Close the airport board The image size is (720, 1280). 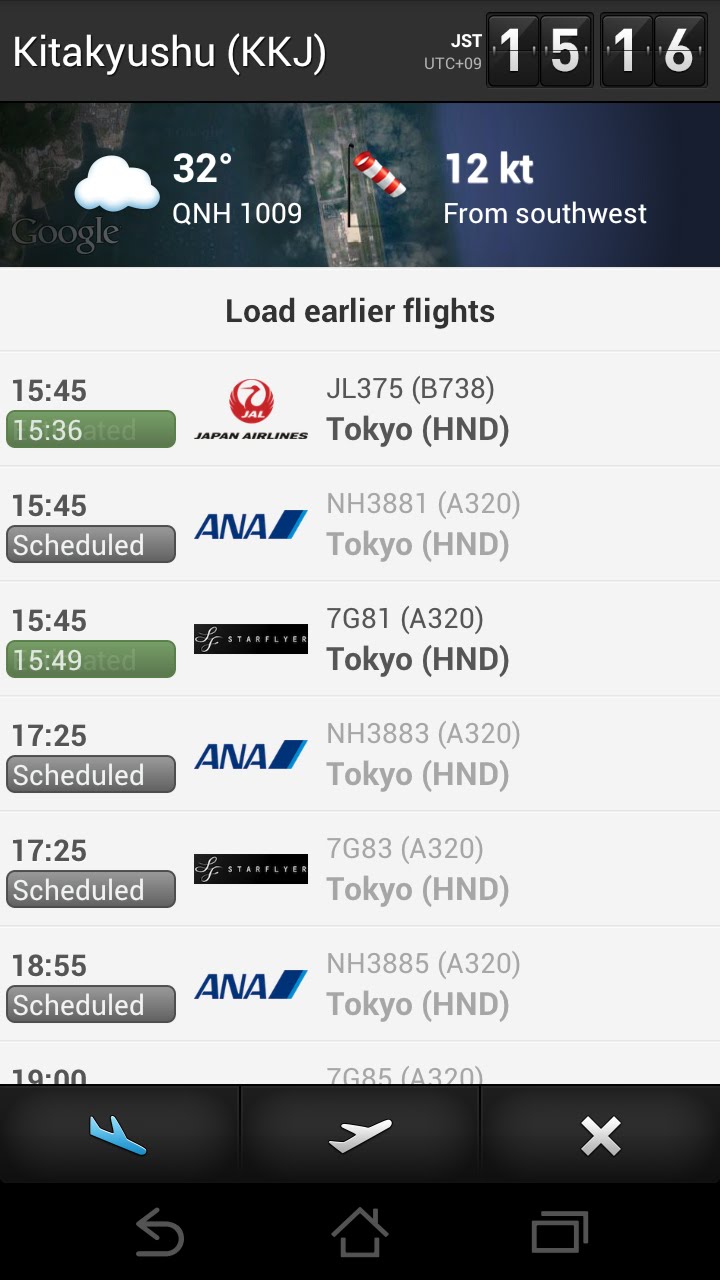pos(601,1135)
